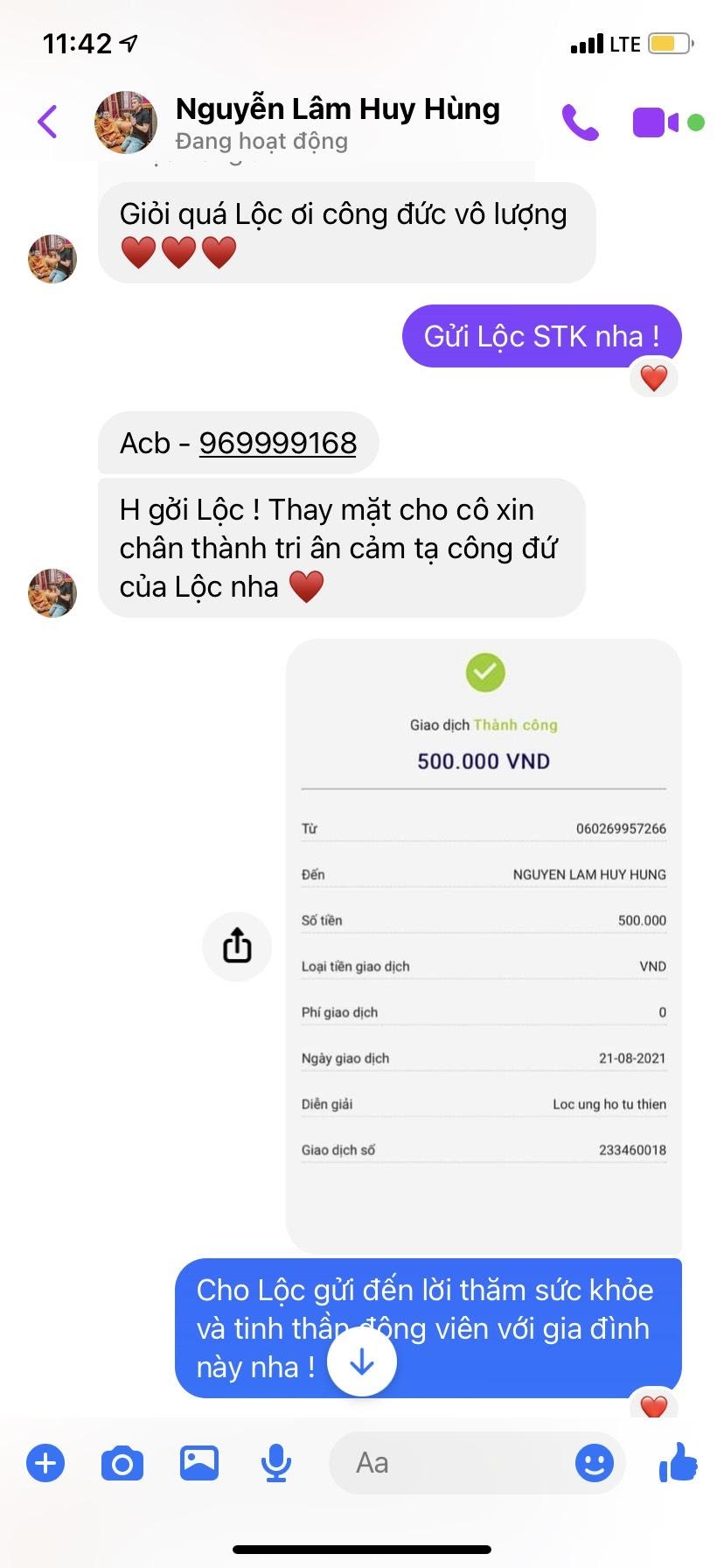Open the emoji picker

click(595, 1463)
